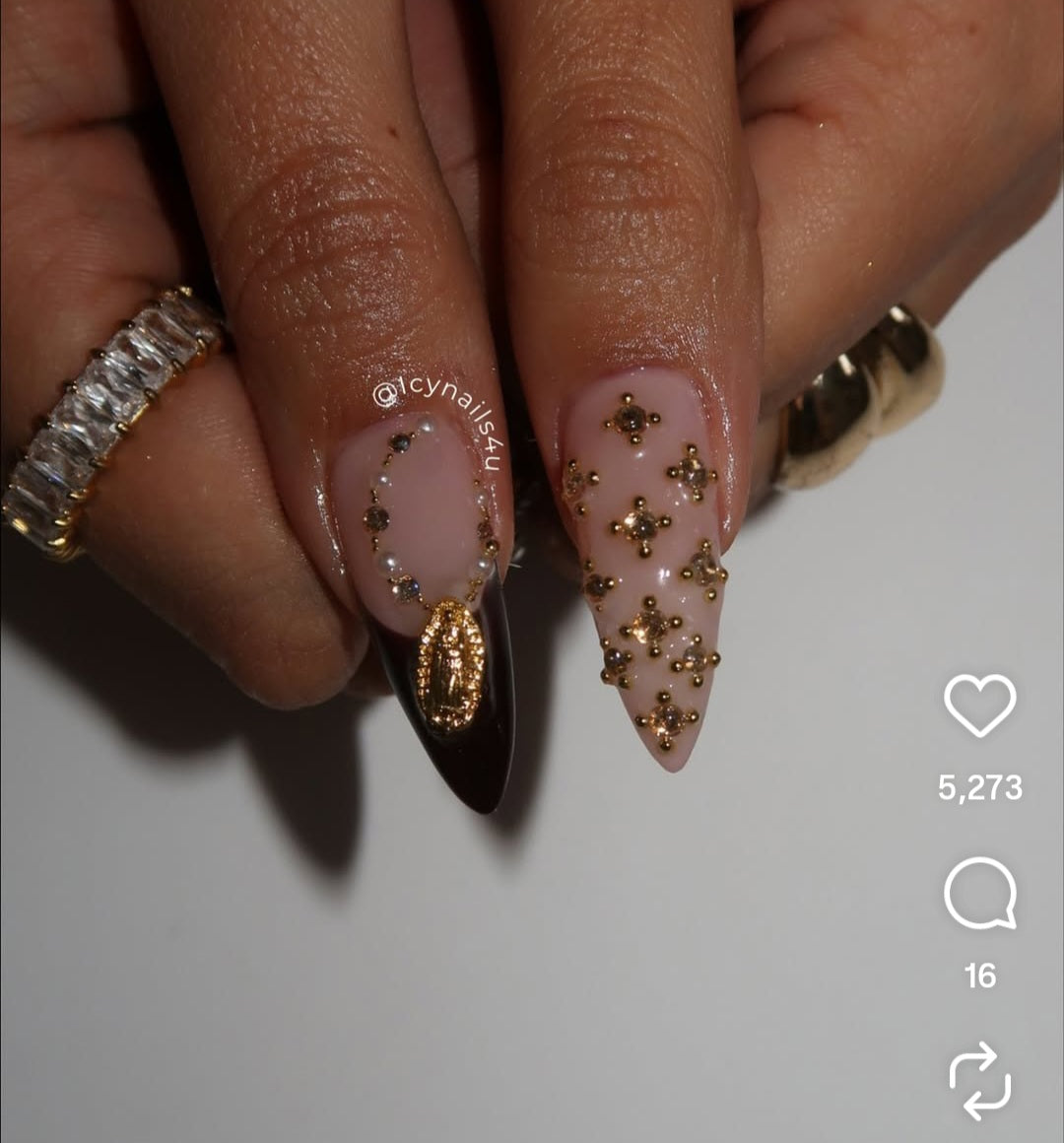The image size is (1064, 1143).
Task: Repost this video
Action: [979, 1081]
